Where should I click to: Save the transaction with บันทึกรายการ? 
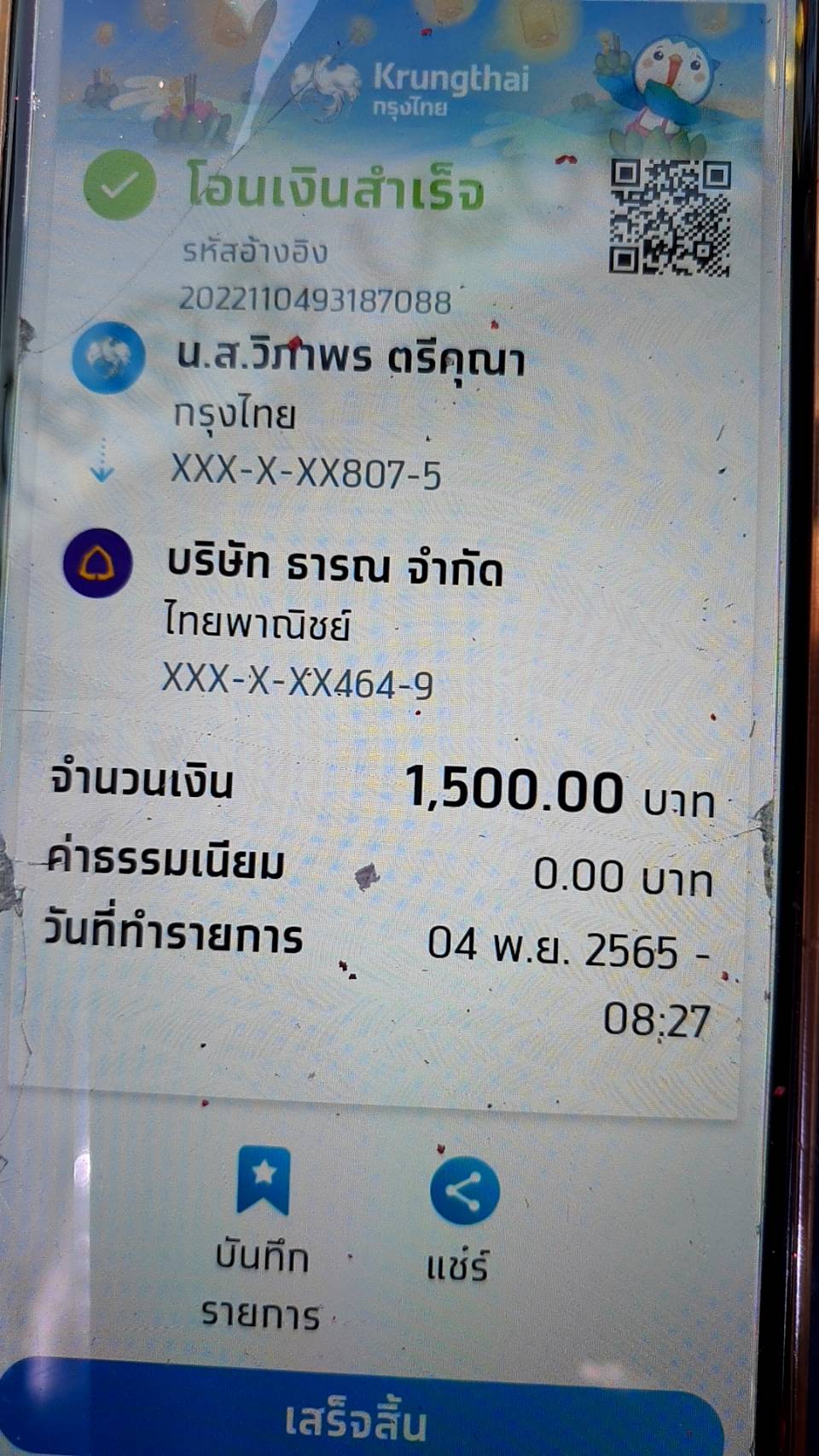(263, 1238)
